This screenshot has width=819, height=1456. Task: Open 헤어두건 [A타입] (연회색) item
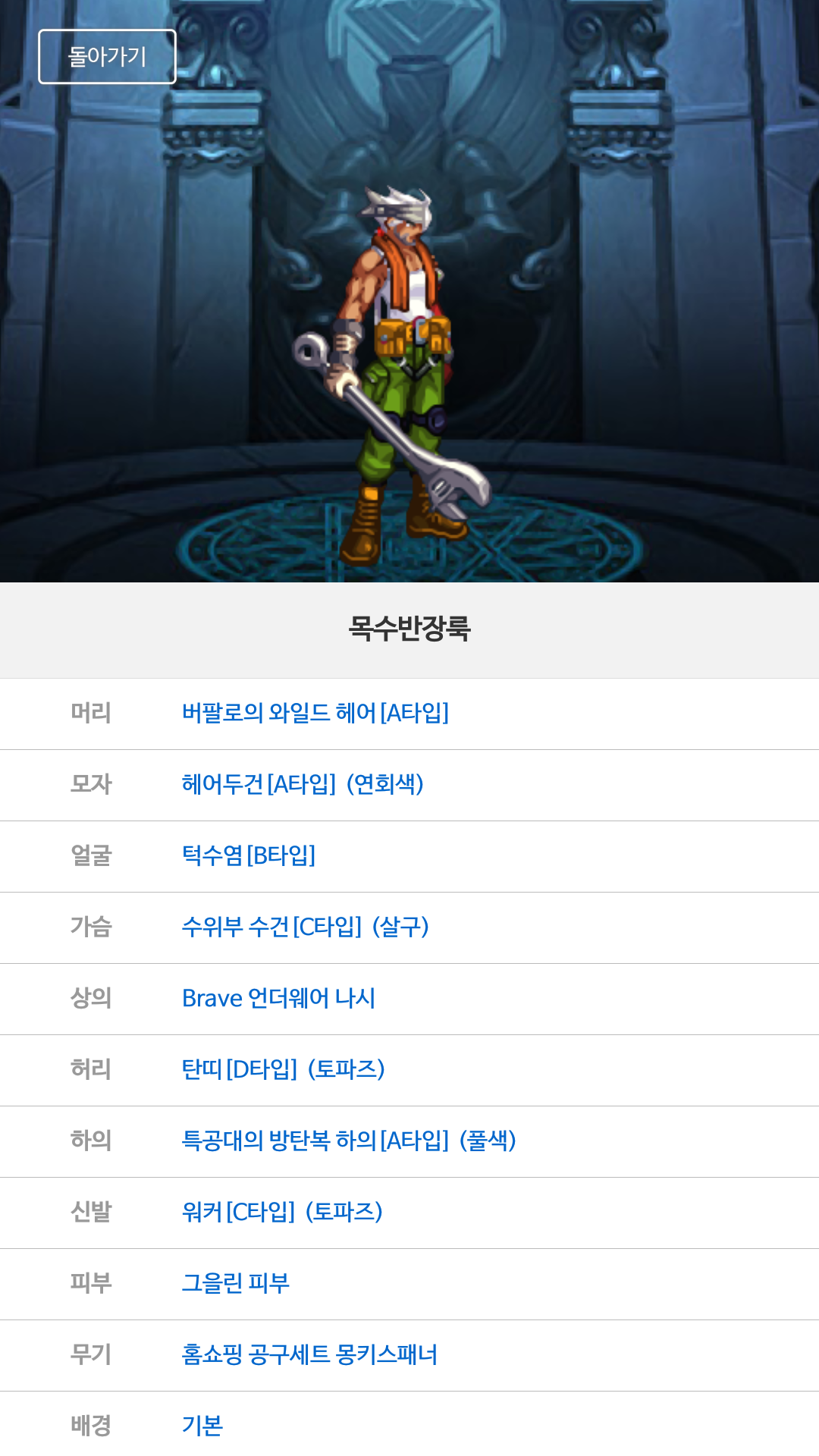tap(303, 784)
